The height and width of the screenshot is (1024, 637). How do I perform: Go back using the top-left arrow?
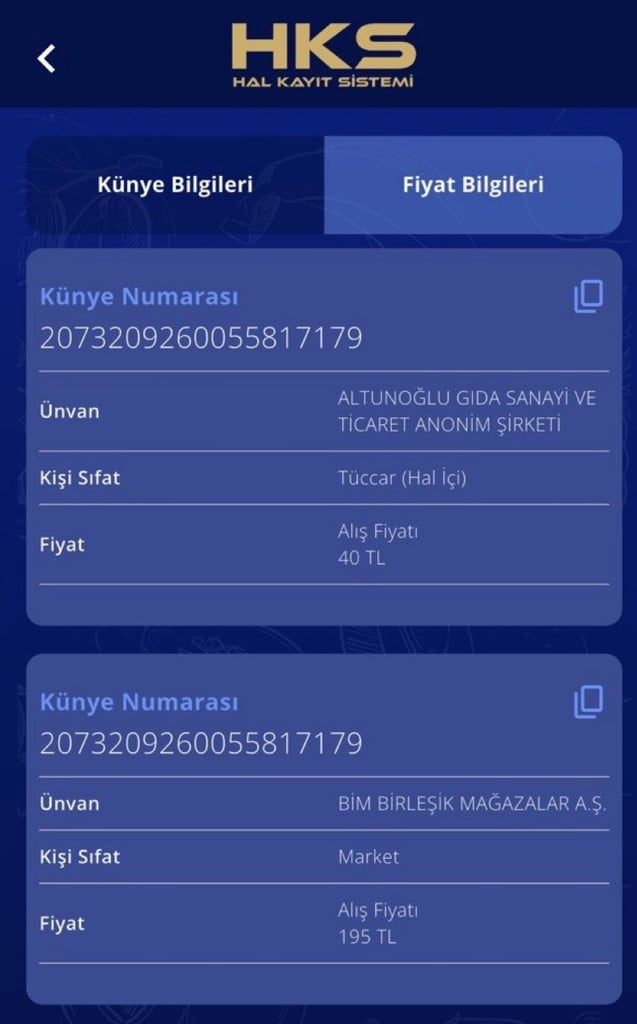46,58
